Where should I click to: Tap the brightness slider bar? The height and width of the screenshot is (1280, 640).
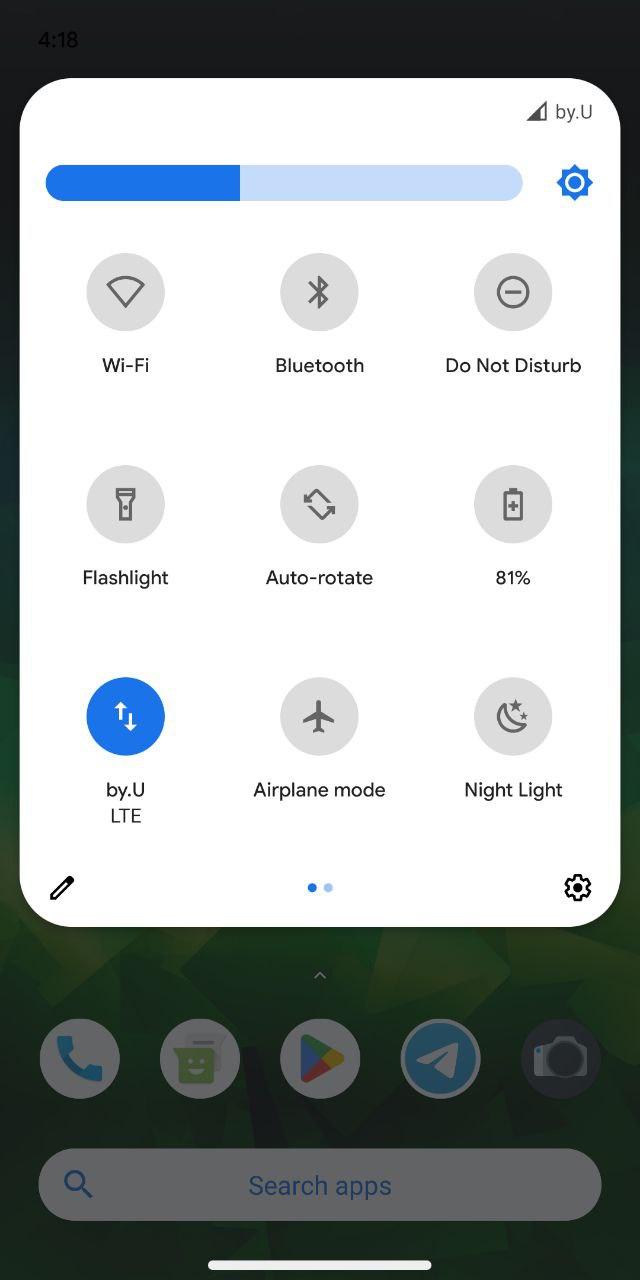pyautogui.click(x=284, y=183)
